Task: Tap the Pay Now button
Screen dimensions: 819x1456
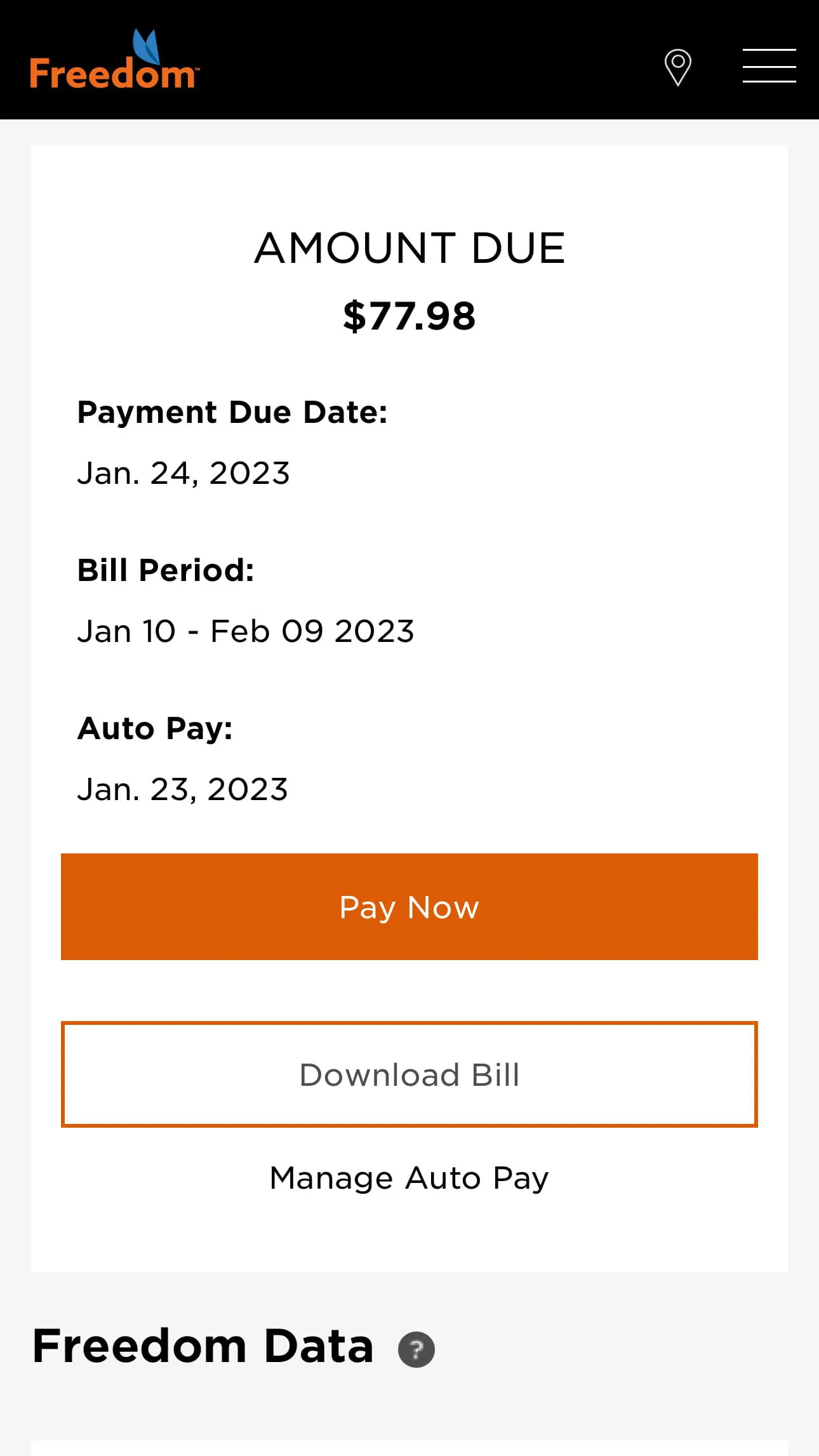Action: click(409, 907)
